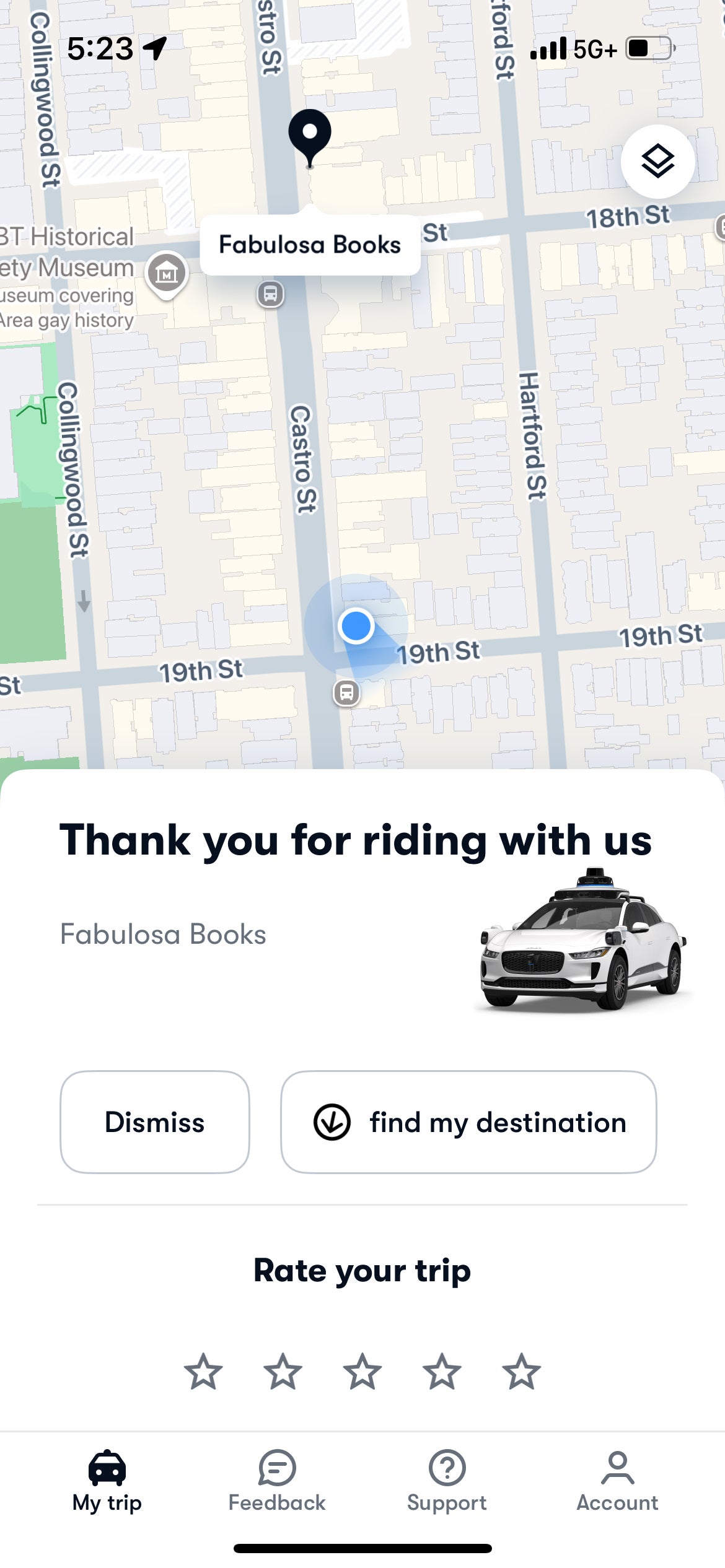The image size is (725, 1568).
Task: Select the museum marker on the map
Action: coord(166,274)
